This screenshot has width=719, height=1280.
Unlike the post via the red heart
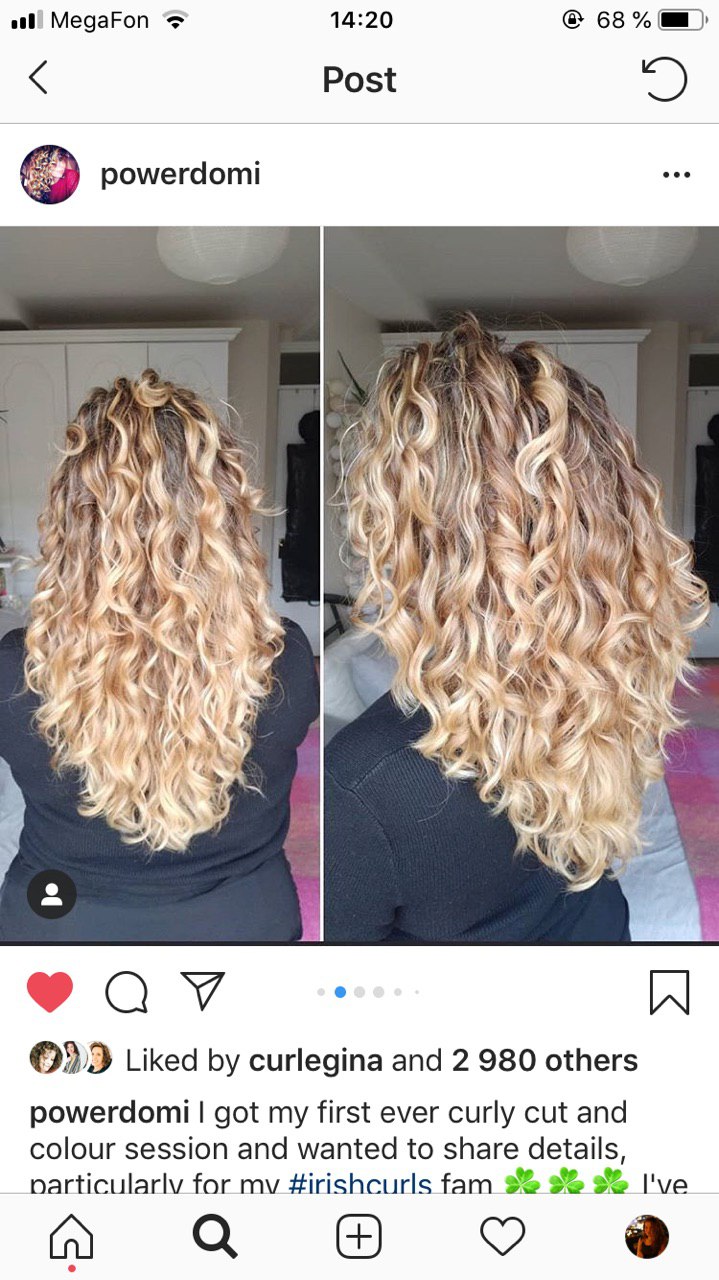tap(50, 992)
